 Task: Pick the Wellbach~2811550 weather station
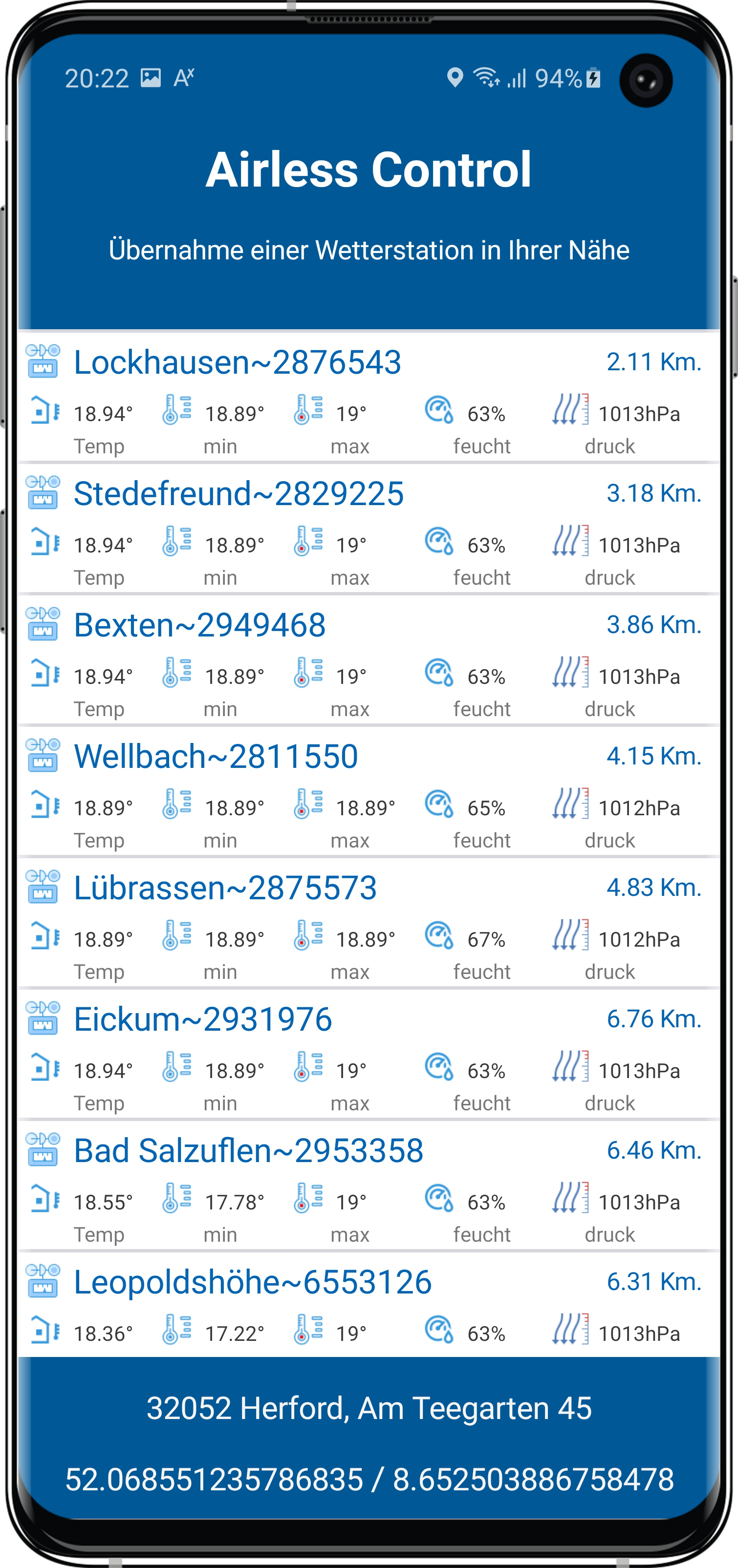216,757
